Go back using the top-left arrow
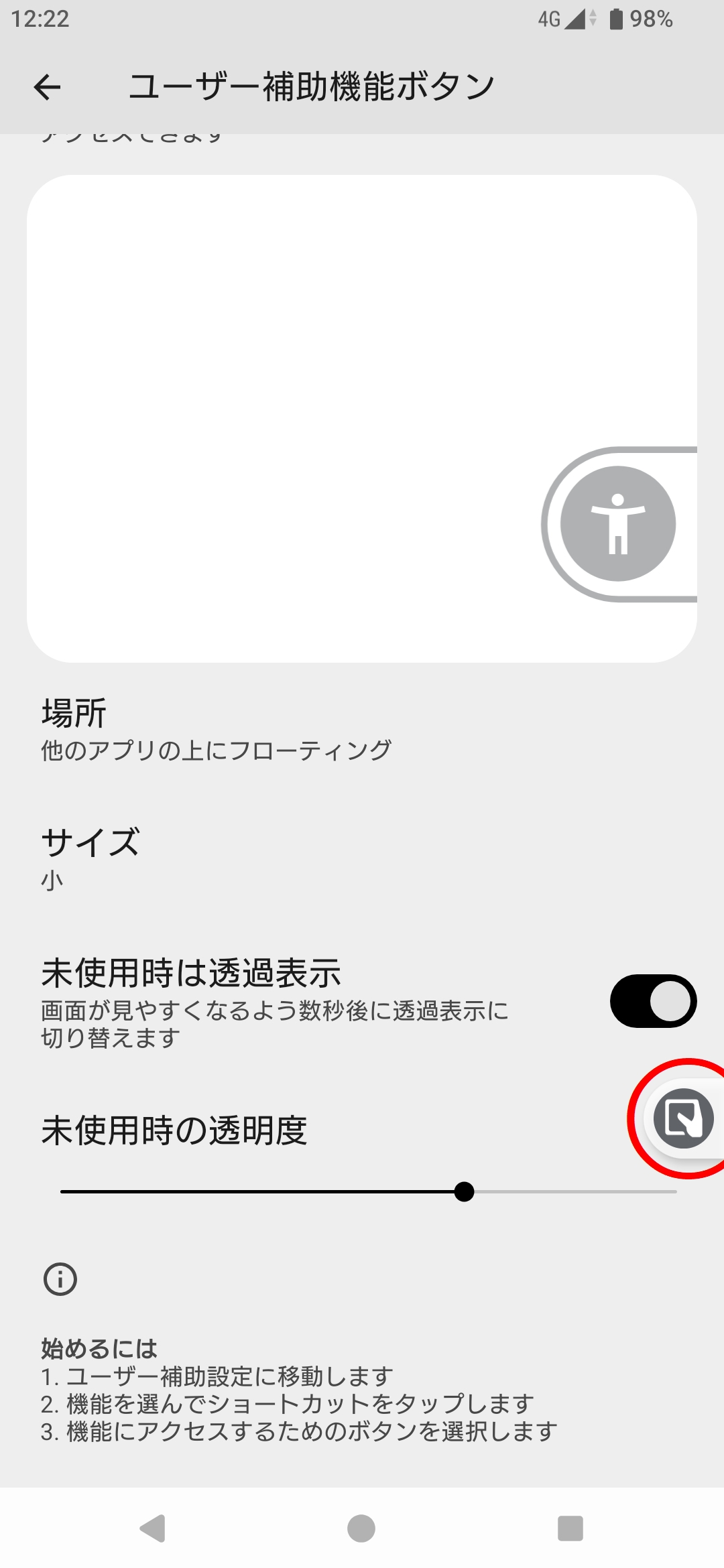Viewport: 724px width, 1568px height. coord(47,87)
